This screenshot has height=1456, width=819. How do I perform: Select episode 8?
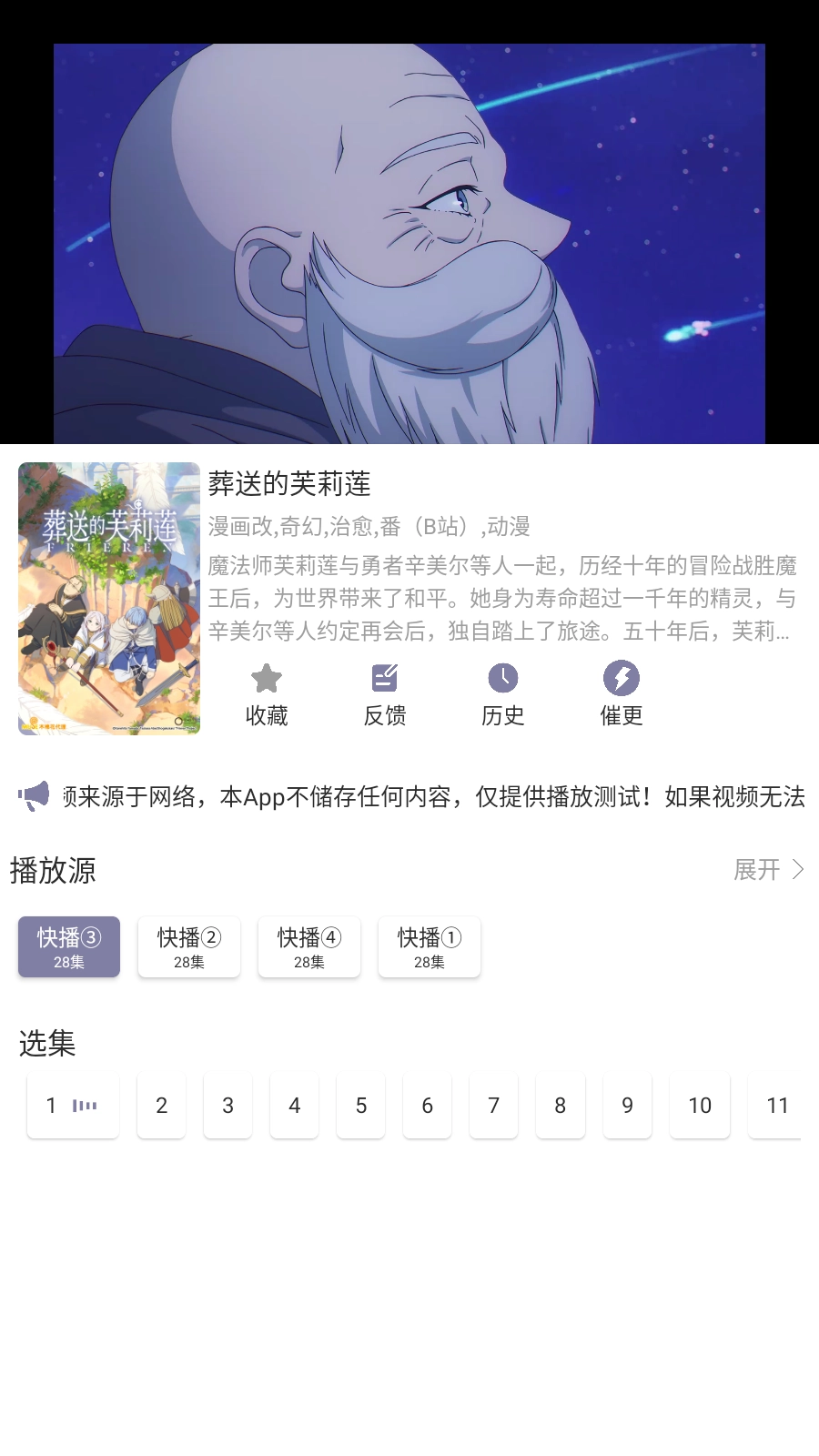[560, 1106]
